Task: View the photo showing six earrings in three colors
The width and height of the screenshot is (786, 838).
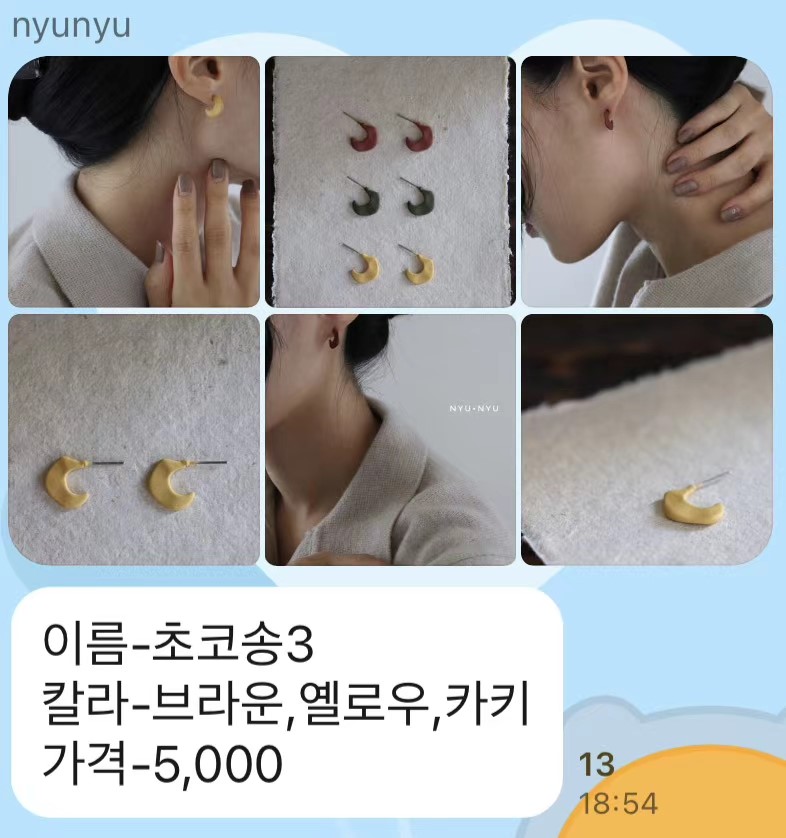Action: tap(392, 181)
